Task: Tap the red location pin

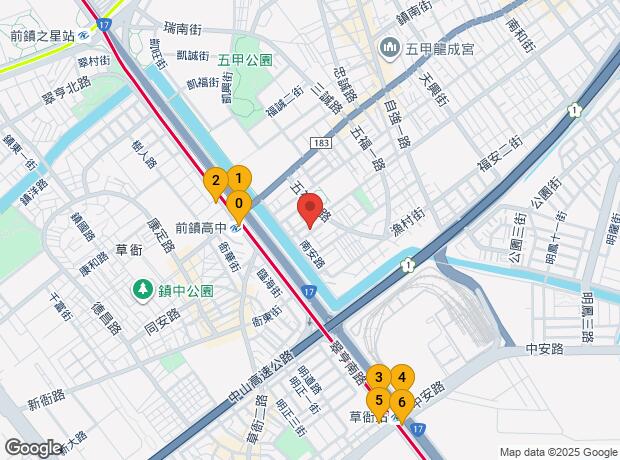Action: (x=310, y=208)
